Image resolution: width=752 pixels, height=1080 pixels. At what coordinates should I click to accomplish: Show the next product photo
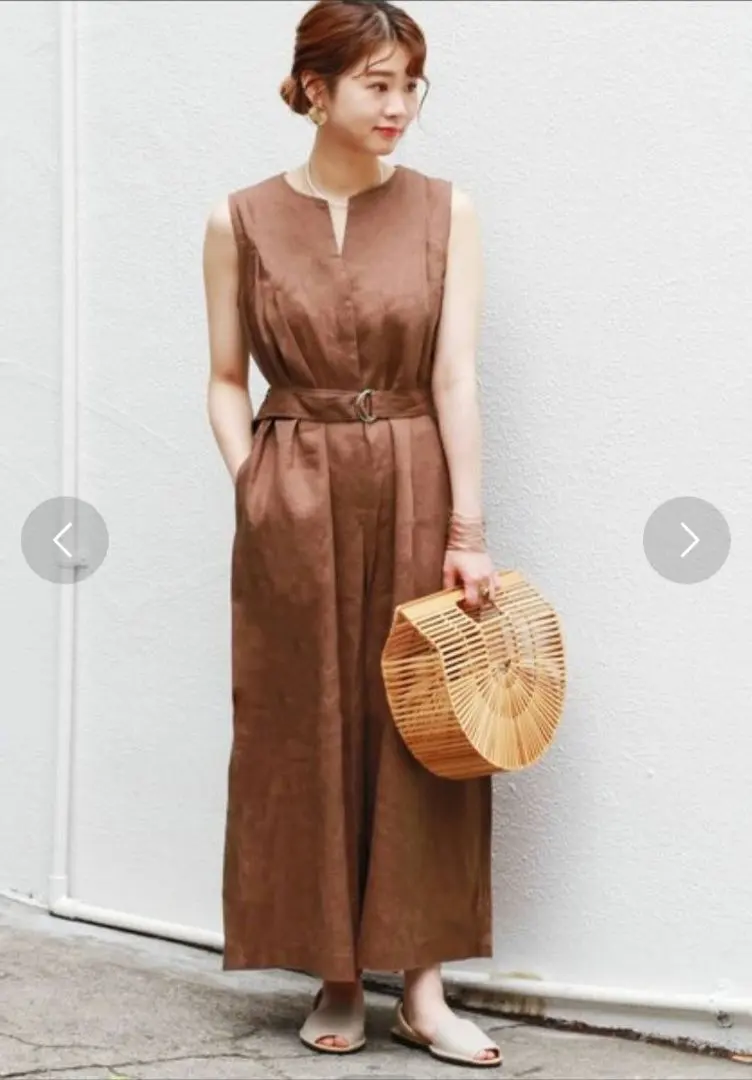pyautogui.click(x=687, y=540)
